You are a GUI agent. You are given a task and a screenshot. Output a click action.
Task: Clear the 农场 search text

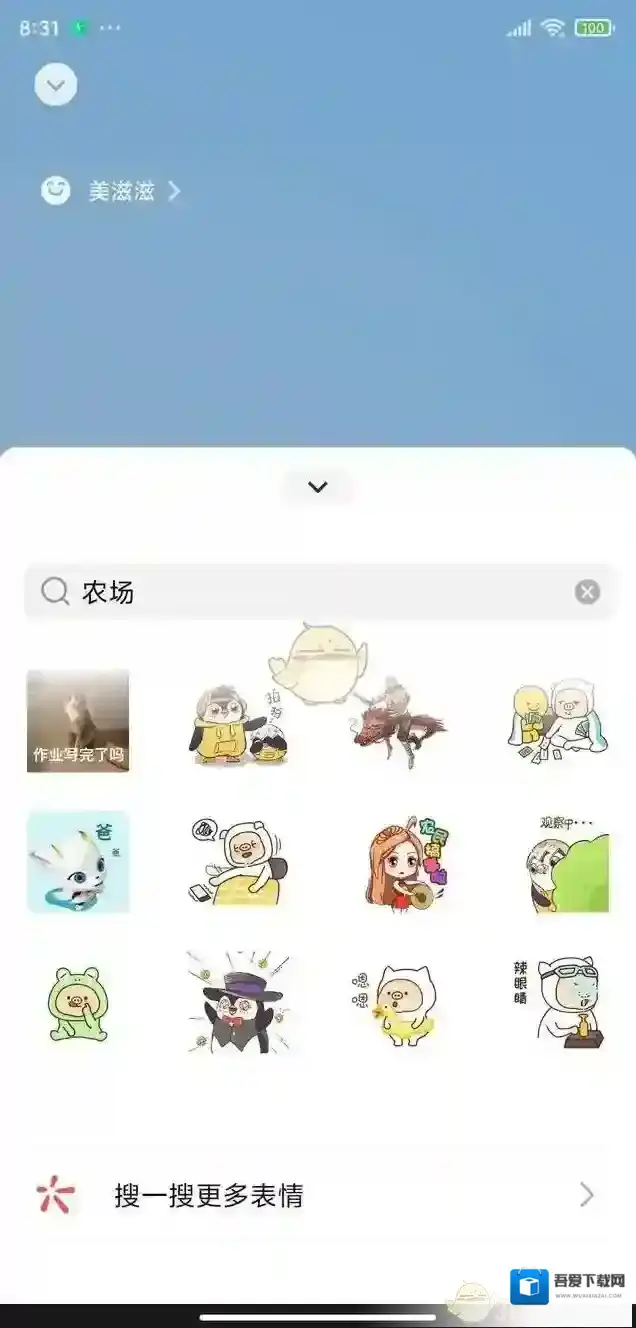[x=587, y=592]
